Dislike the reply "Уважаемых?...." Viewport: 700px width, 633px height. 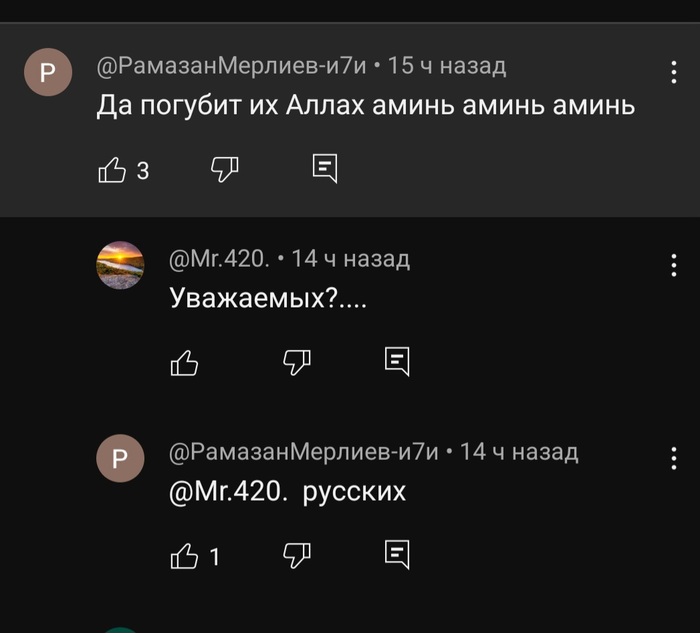(x=297, y=362)
